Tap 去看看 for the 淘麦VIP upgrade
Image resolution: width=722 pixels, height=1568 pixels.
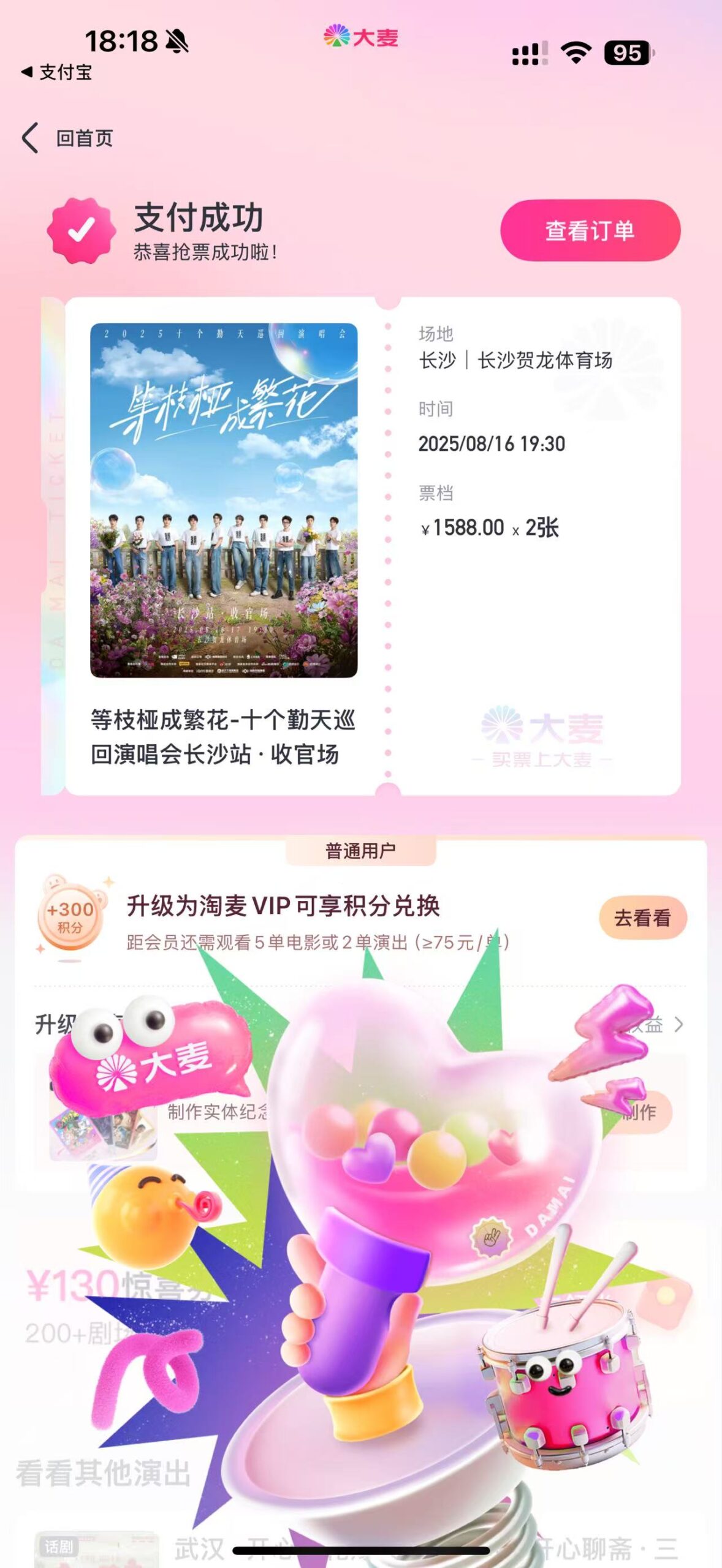642,918
